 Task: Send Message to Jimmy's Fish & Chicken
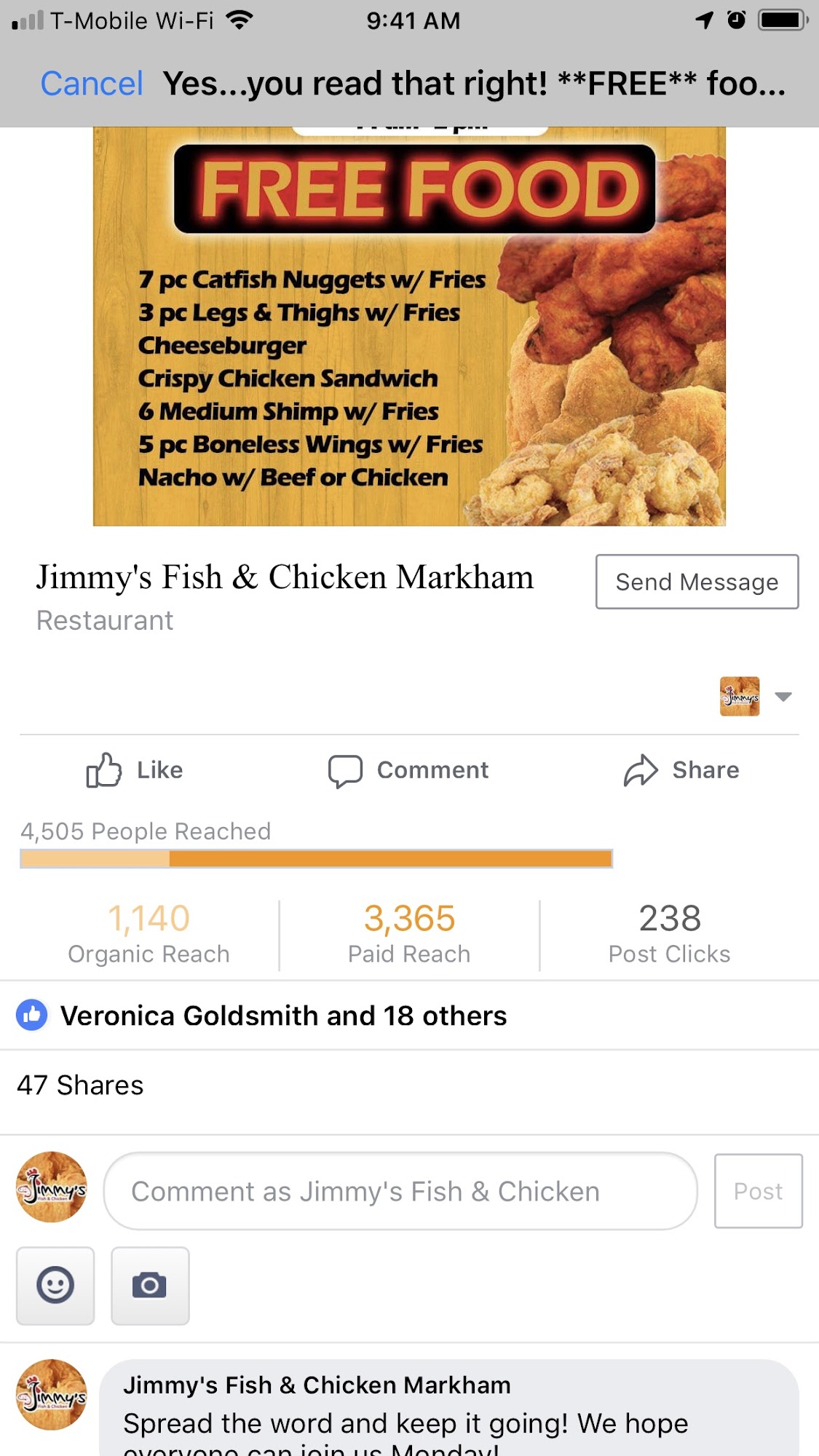pyautogui.click(x=697, y=582)
